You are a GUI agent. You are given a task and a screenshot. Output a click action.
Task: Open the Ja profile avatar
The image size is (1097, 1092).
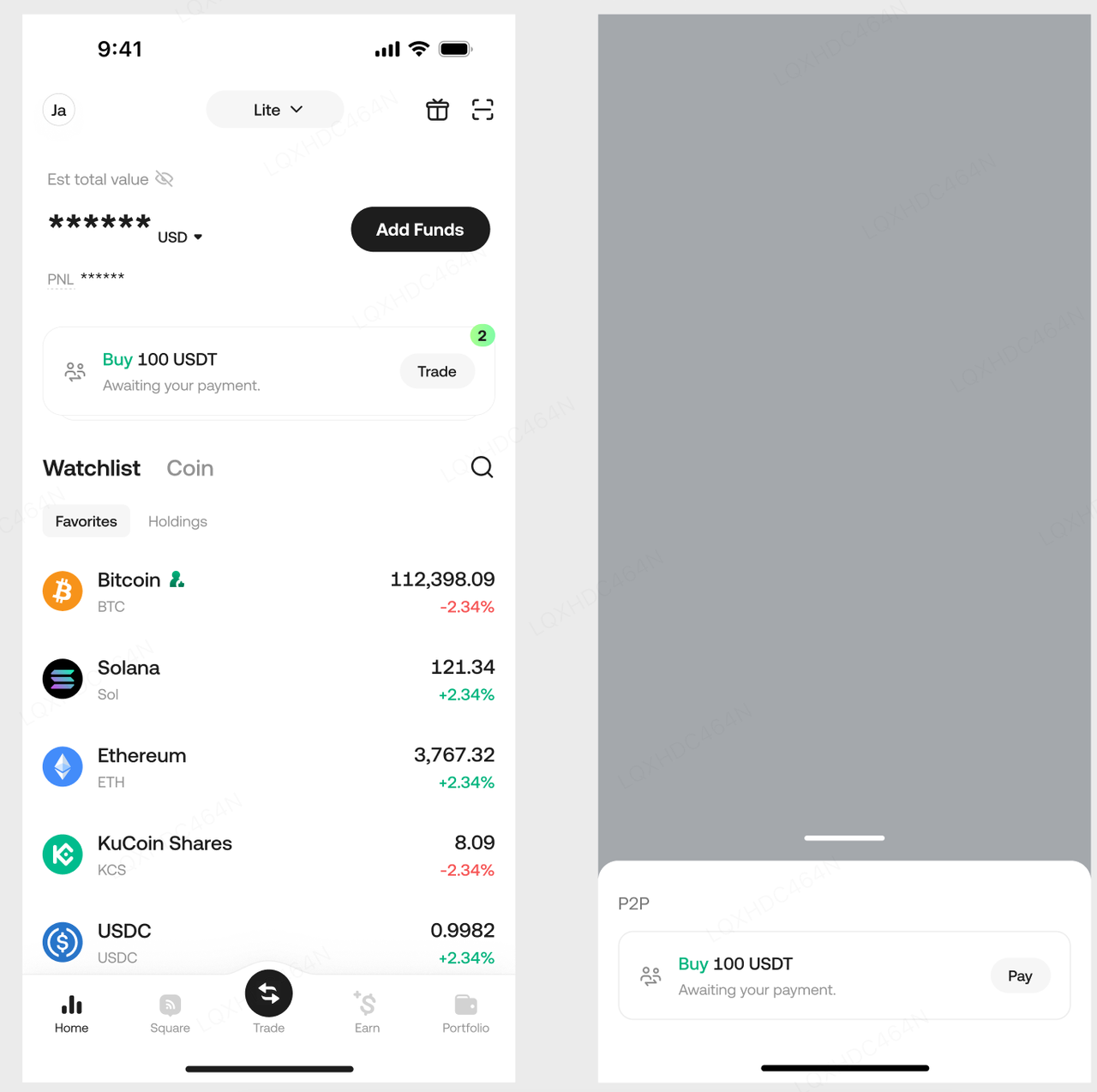(x=58, y=110)
